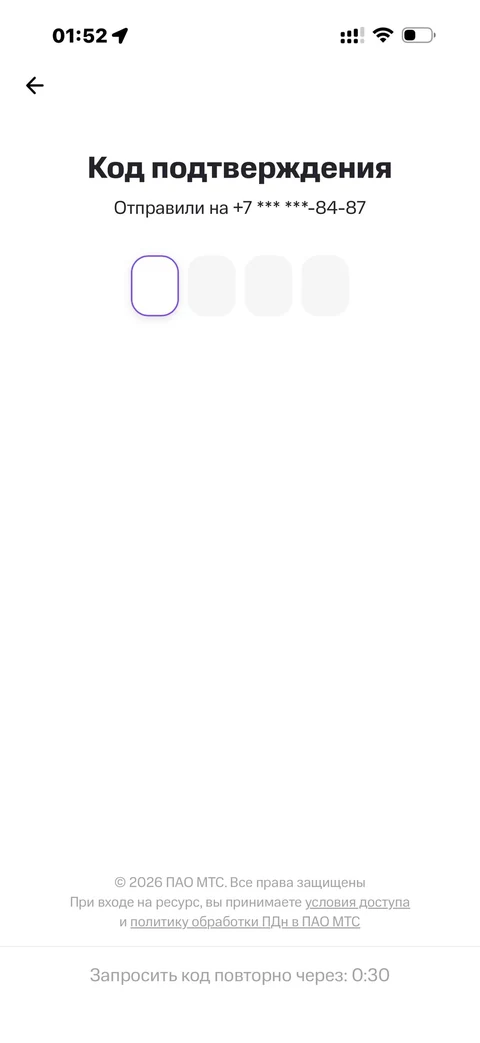Select the third code digit box
The height and width of the screenshot is (1043, 480).
[269, 285]
